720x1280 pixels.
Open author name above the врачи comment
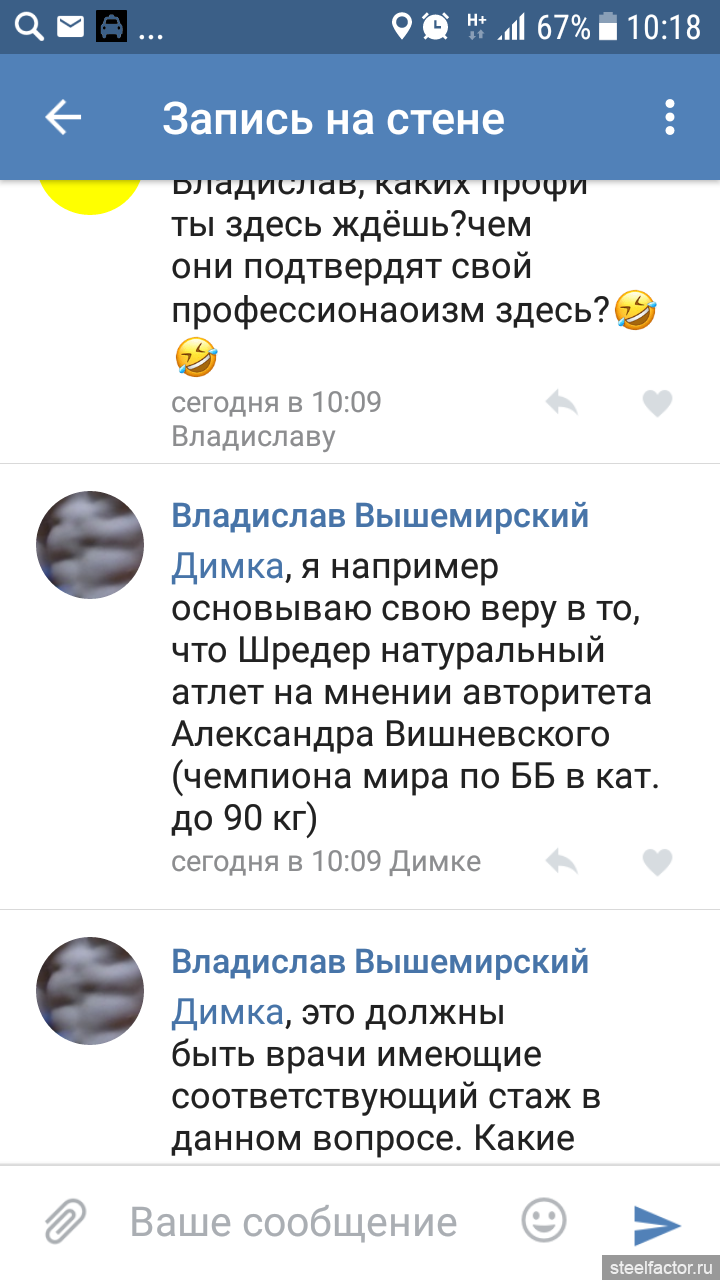click(380, 962)
